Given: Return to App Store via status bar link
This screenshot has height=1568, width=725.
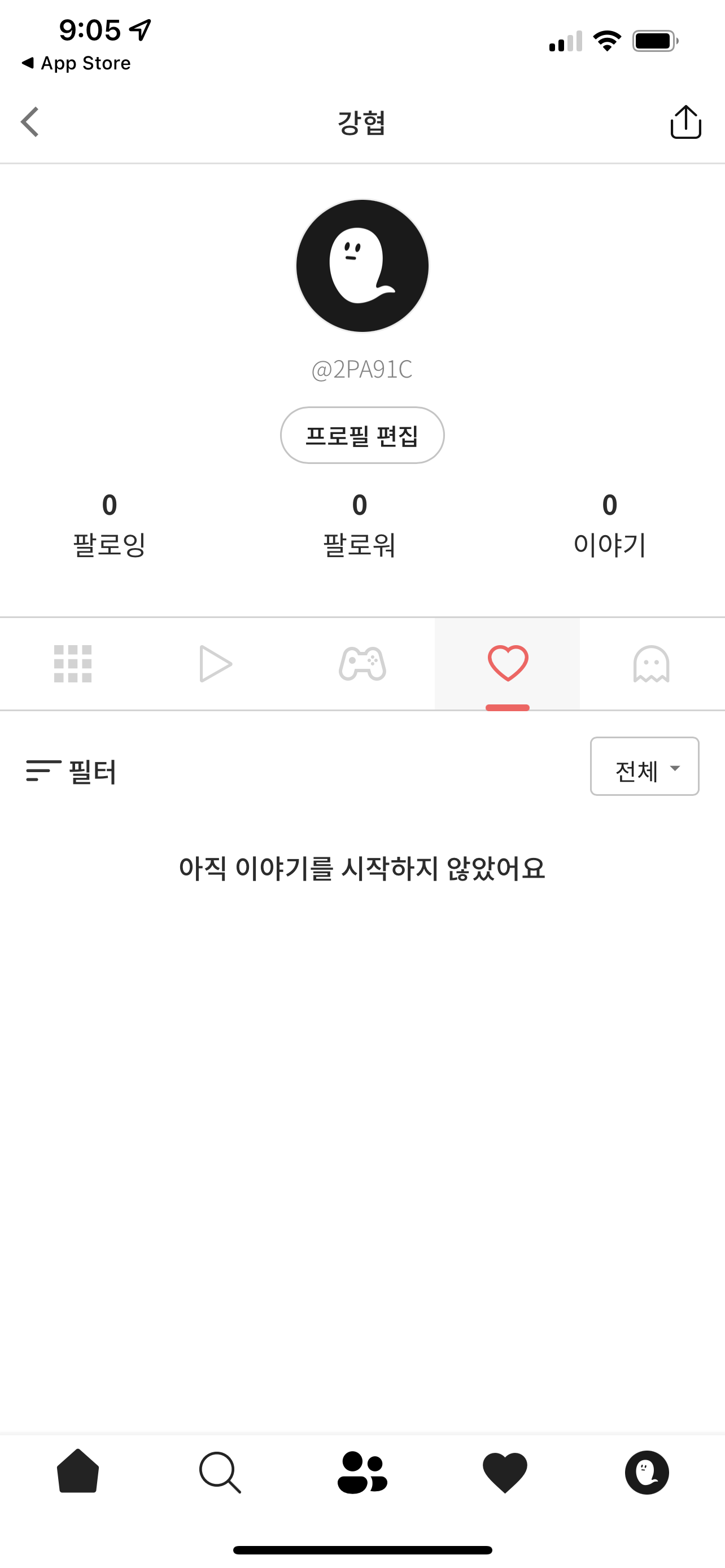Looking at the screenshot, I should (76, 63).
